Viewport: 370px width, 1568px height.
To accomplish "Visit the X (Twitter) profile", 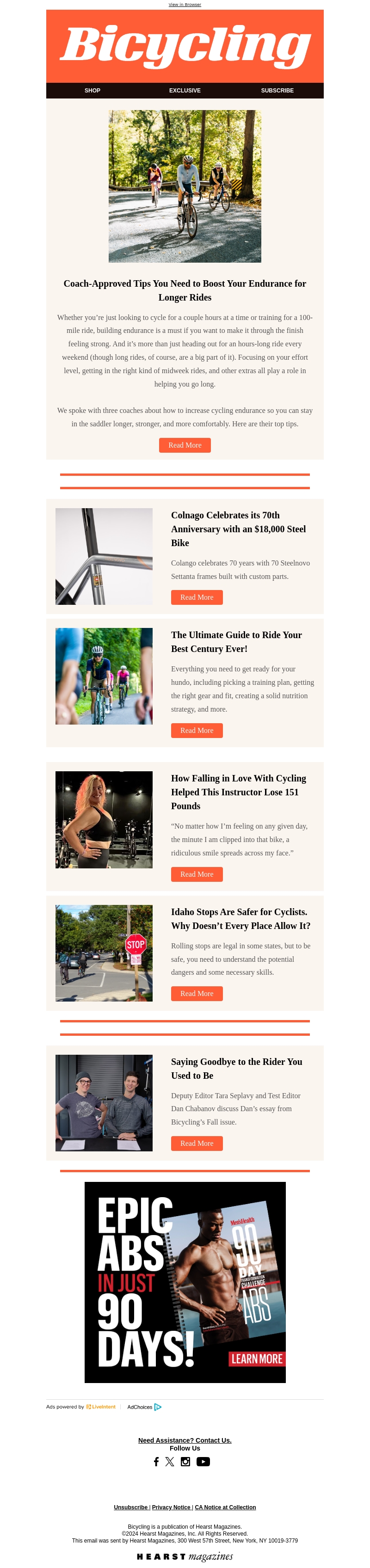I will [x=170, y=1462].
